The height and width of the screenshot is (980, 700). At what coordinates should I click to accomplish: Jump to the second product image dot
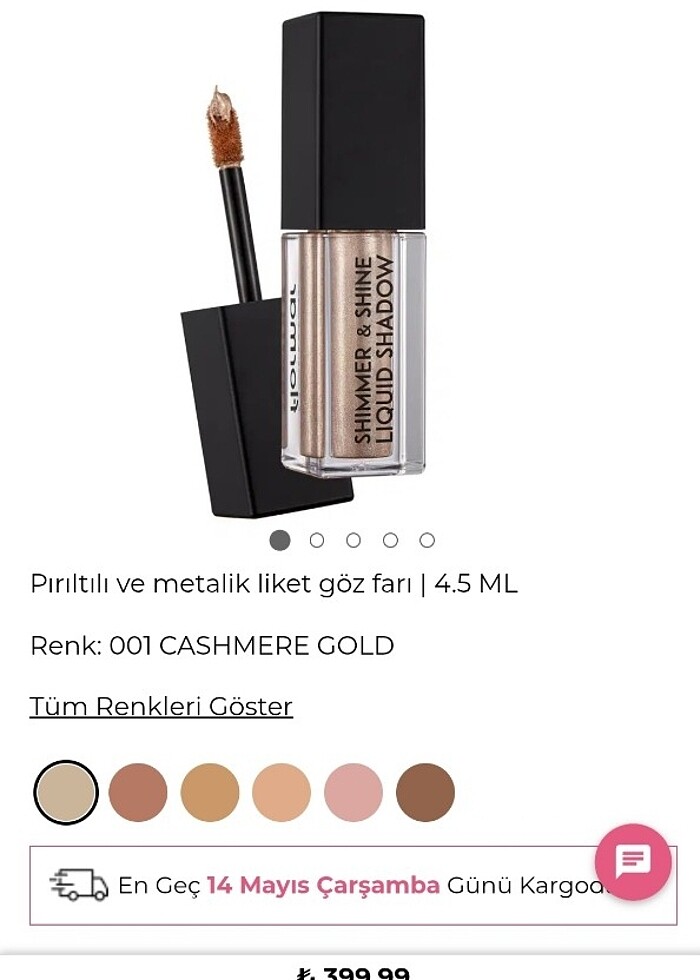(317, 540)
